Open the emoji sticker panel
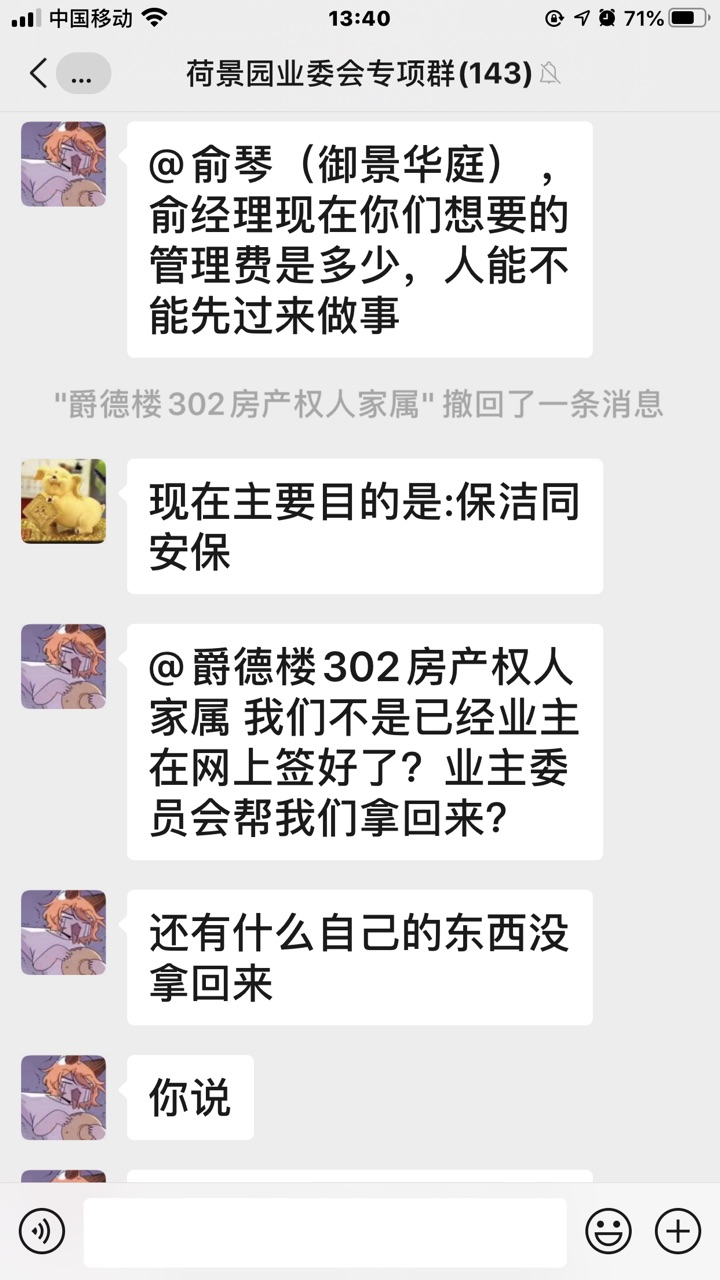The image size is (720, 1280). (x=608, y=1231)
